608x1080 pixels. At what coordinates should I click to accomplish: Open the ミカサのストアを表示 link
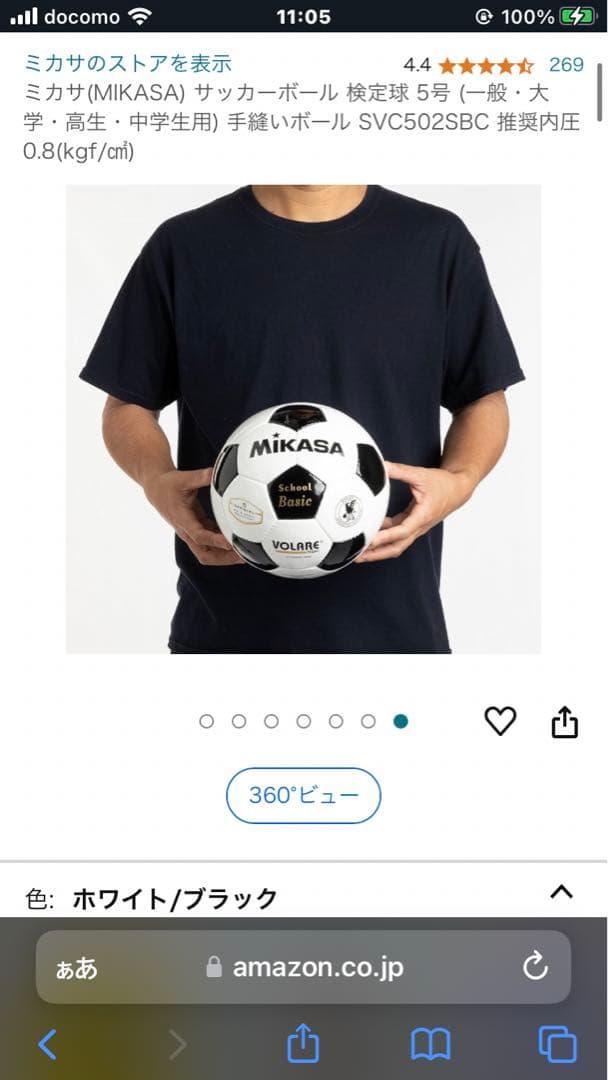click(x=127, y=64)
